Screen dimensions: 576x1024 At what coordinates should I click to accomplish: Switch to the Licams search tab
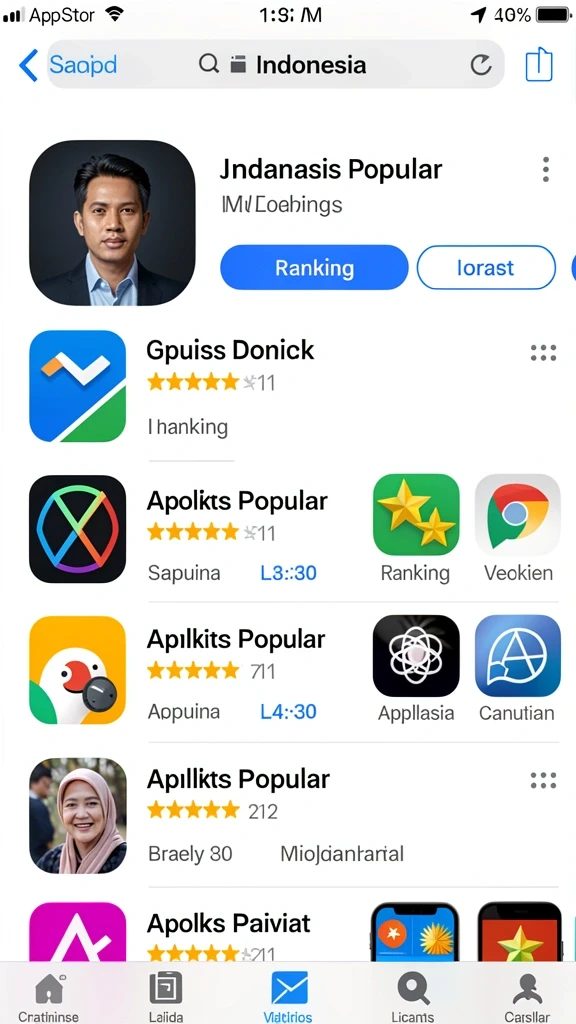pyautogui.click(x=412, y=997)
